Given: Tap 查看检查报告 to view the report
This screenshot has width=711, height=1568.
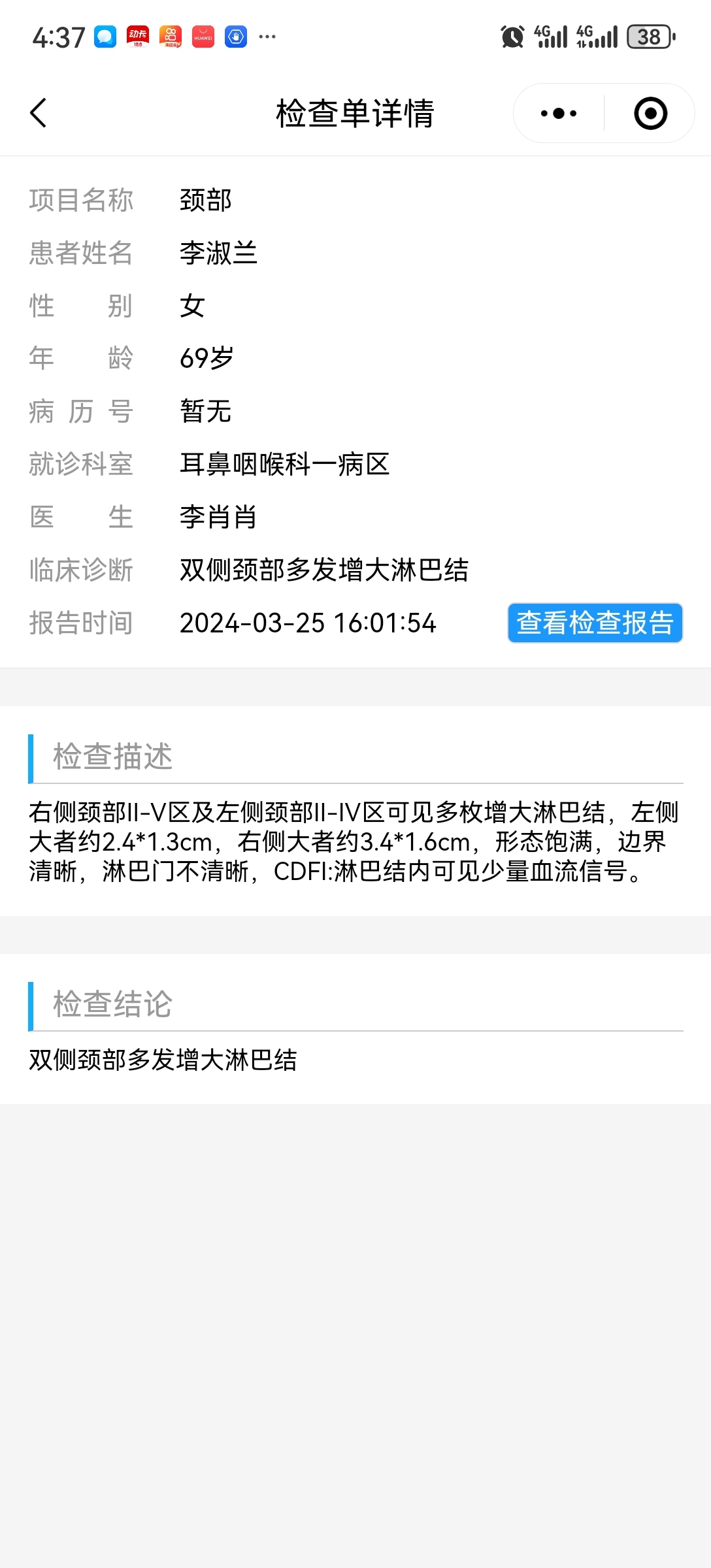Looking at the screenshot, I should [x=595, y=623].
